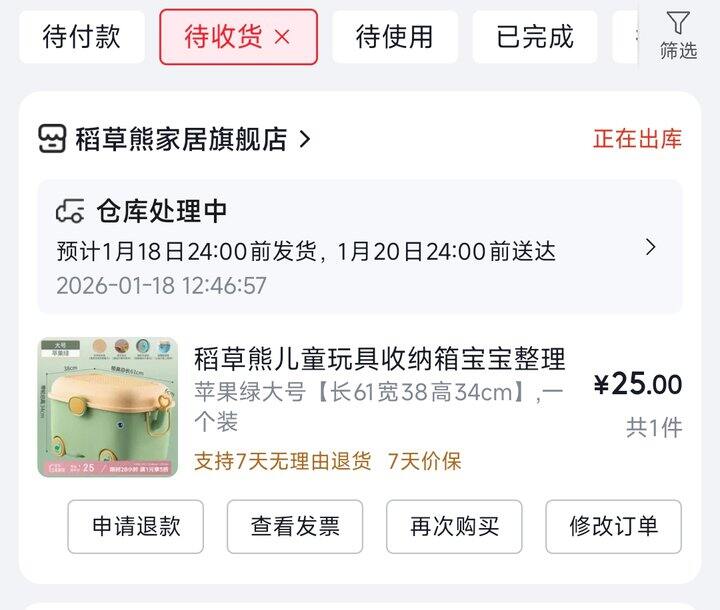Screen dimensions: 720x610
Task: Buy again with 再次购买
Action: [454, 526]
